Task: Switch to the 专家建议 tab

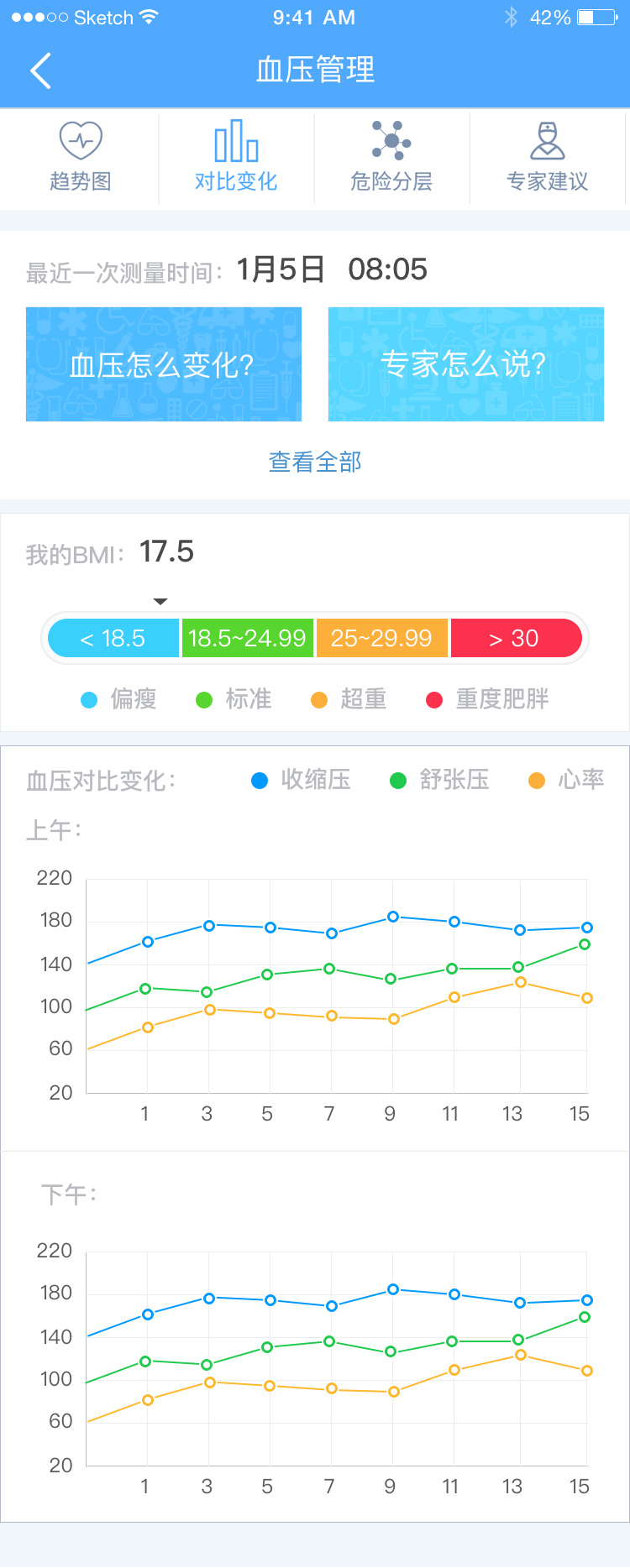Action: [549, 158]
